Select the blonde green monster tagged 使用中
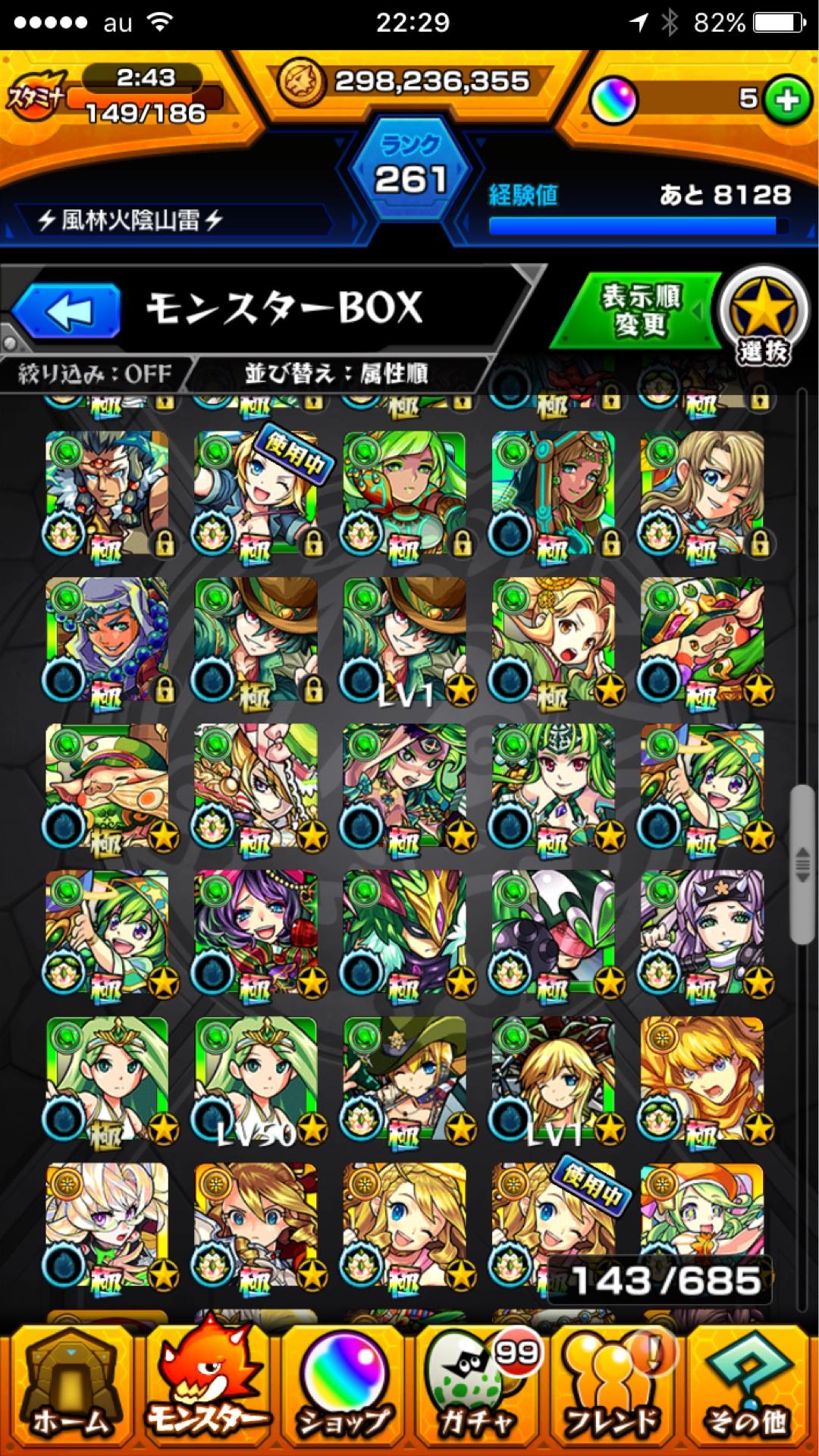The image size is (819, 1456). click(x=256, y=494)
